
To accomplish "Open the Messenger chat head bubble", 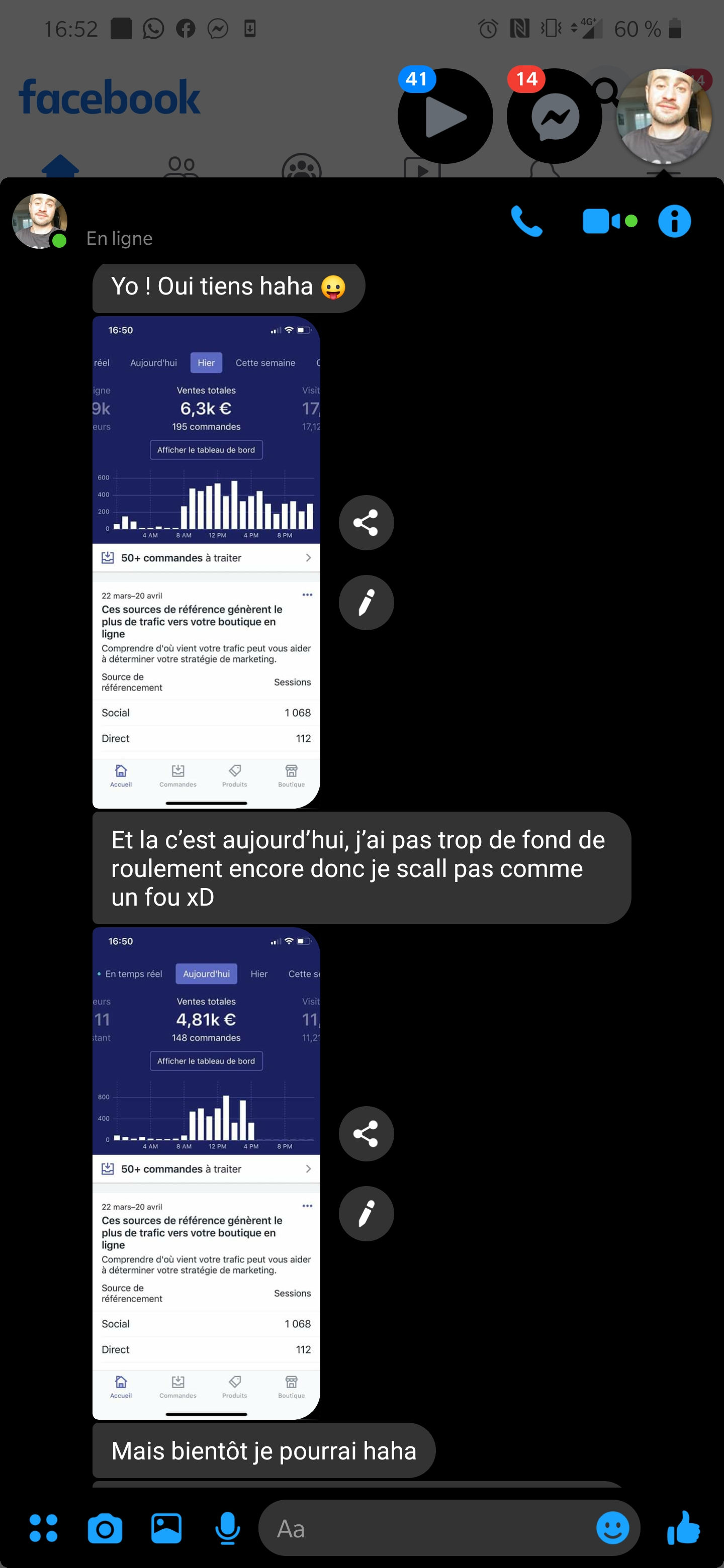I will (x=554, y=116).
